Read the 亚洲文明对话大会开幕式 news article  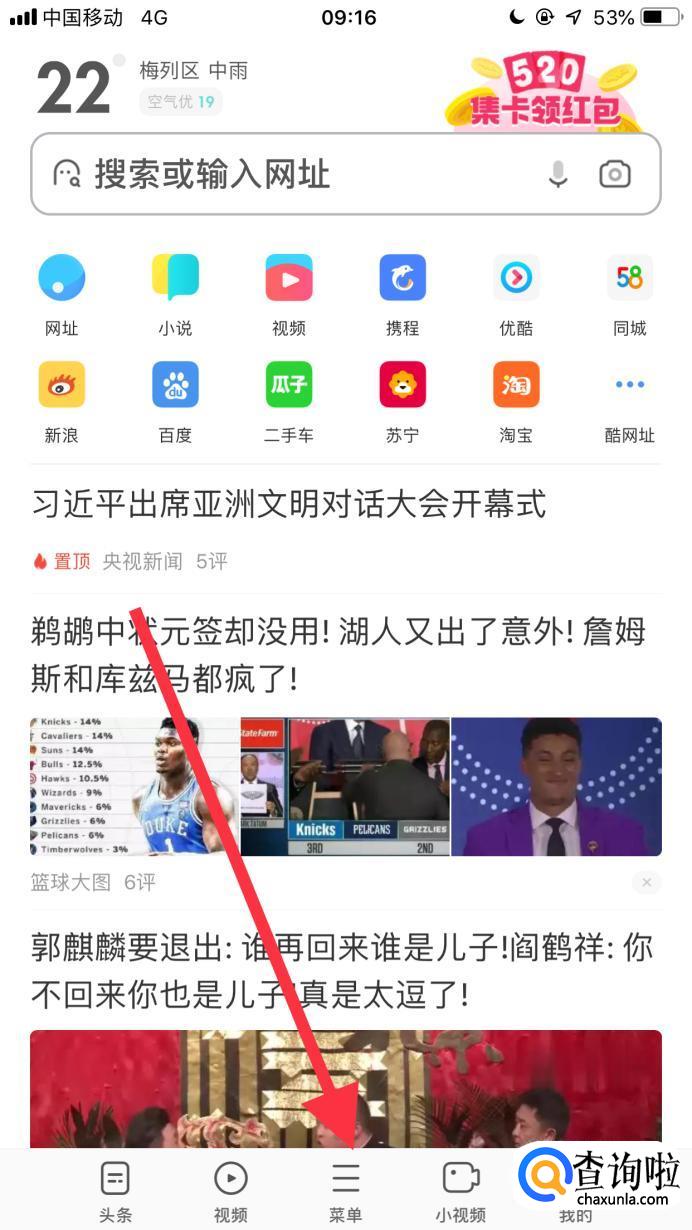(289, 505)
